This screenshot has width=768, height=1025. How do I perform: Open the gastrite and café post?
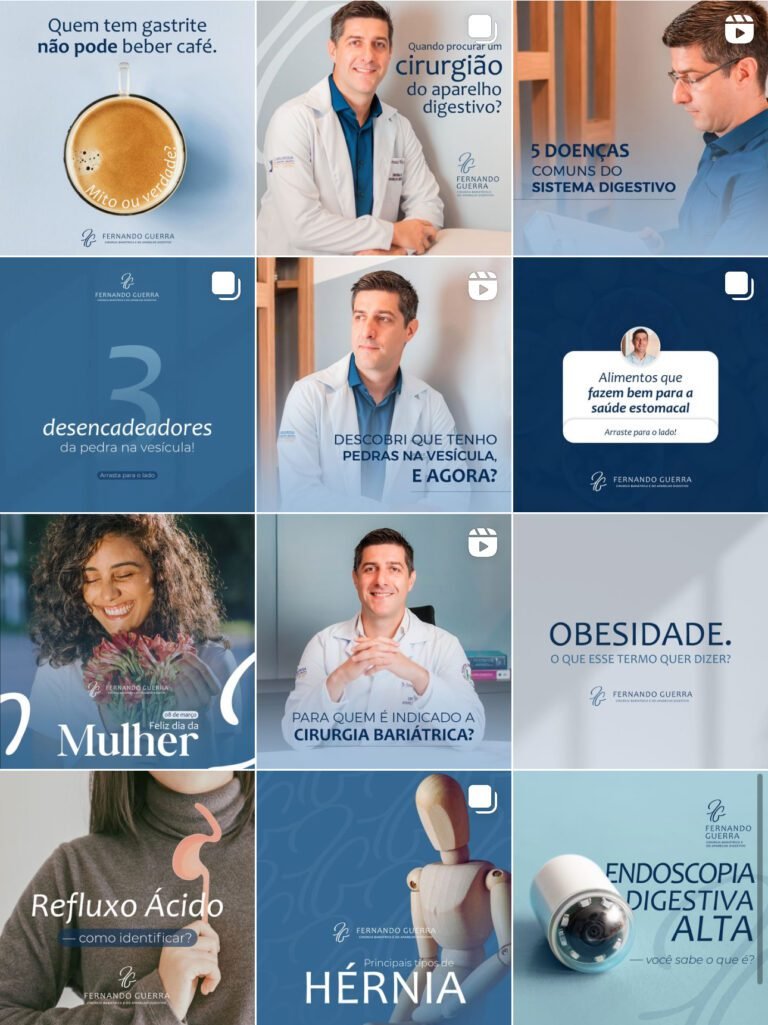(127, 128)
